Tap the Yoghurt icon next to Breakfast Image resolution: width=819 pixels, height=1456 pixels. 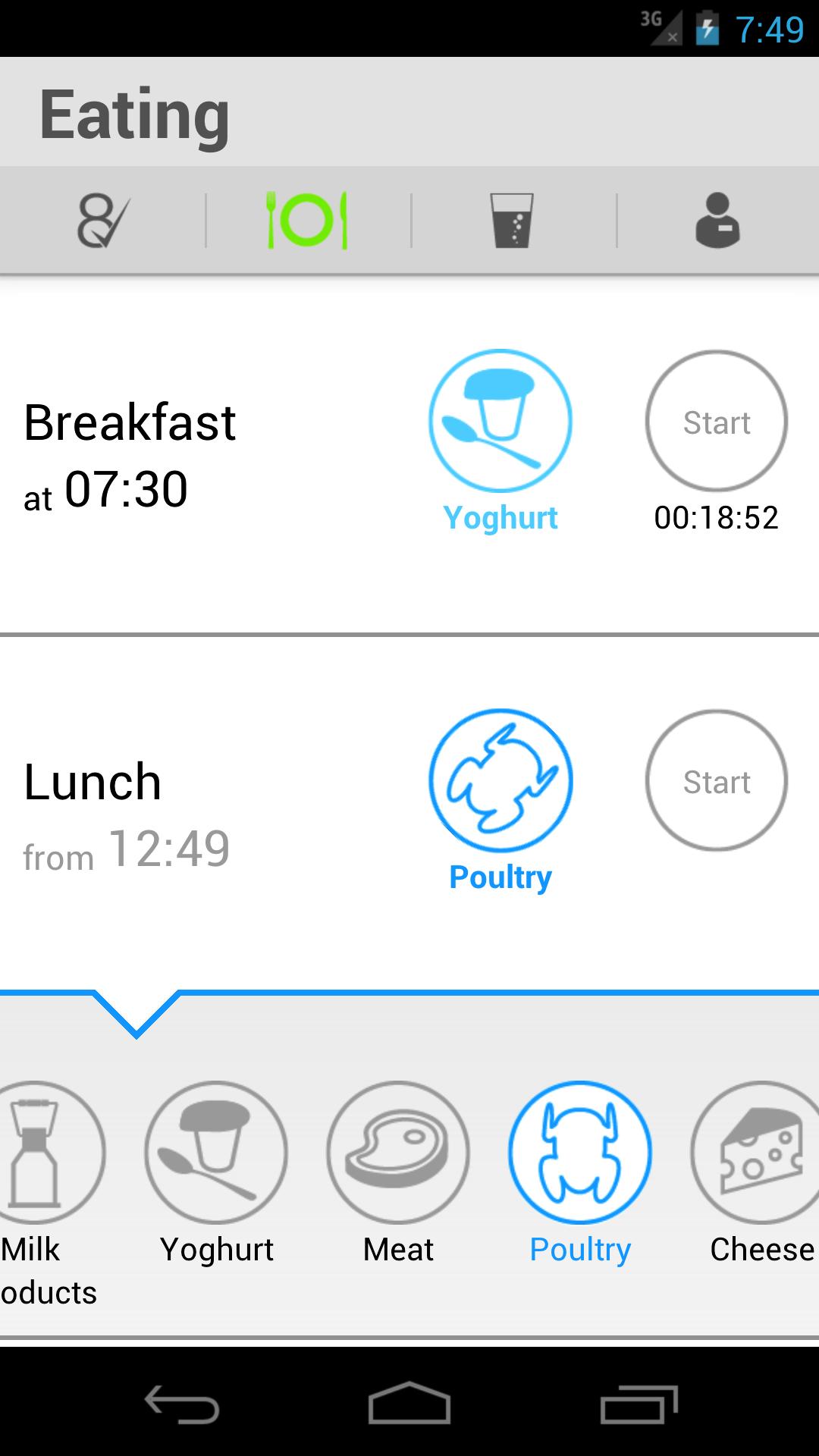500,422
